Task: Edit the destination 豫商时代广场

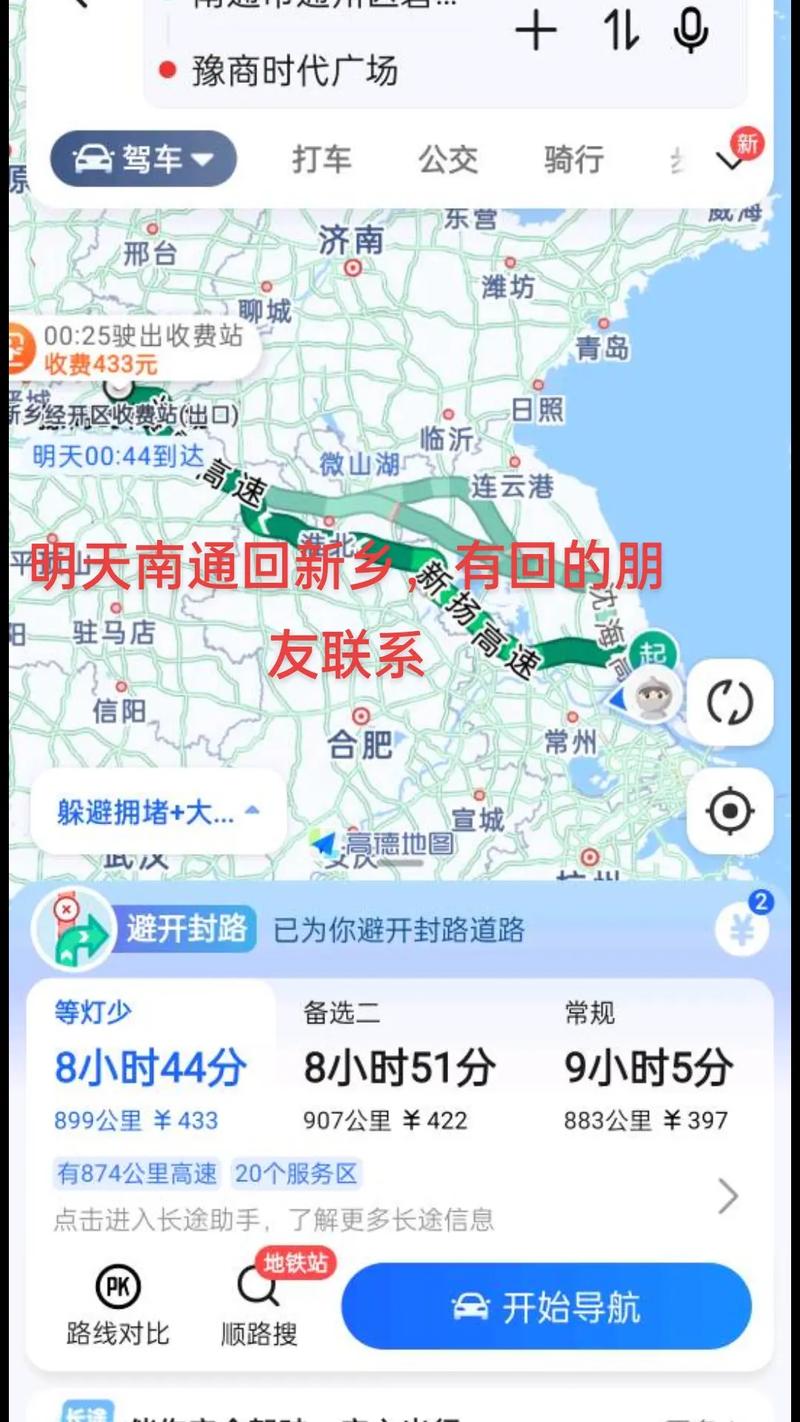Action: coord(295,71)
